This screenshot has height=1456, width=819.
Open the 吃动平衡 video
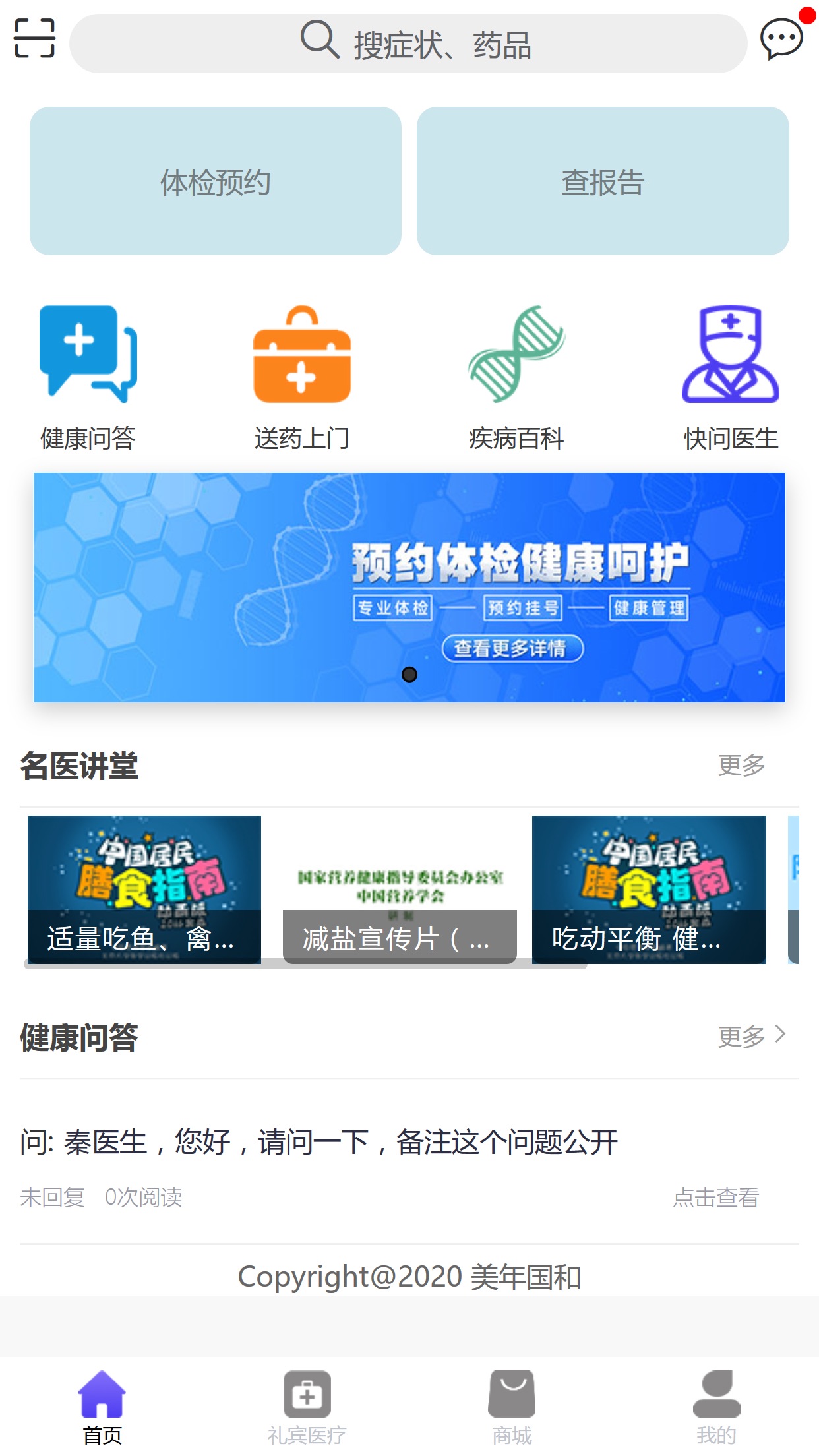pyautogui.click(x=649, y=889)
